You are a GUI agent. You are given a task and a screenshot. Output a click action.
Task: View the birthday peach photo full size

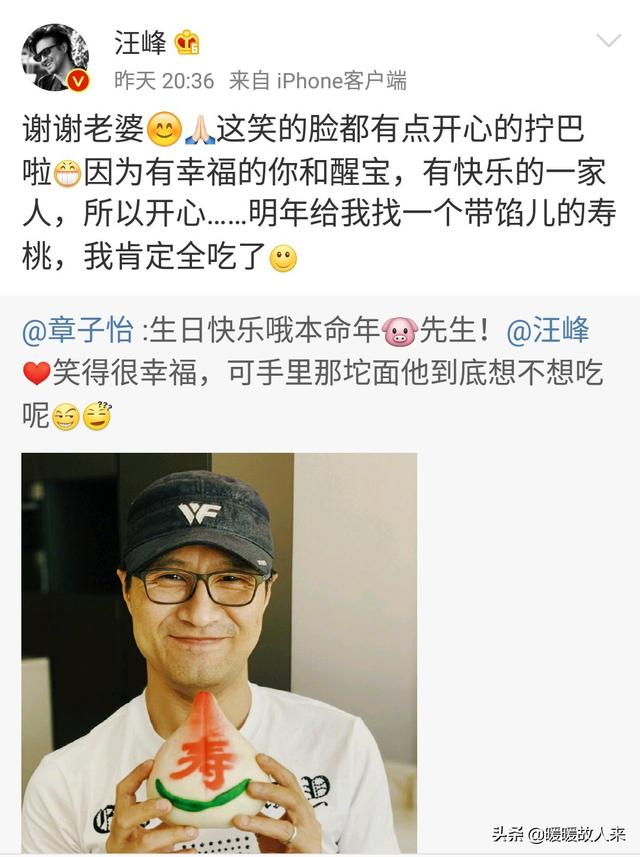(219, 653)
